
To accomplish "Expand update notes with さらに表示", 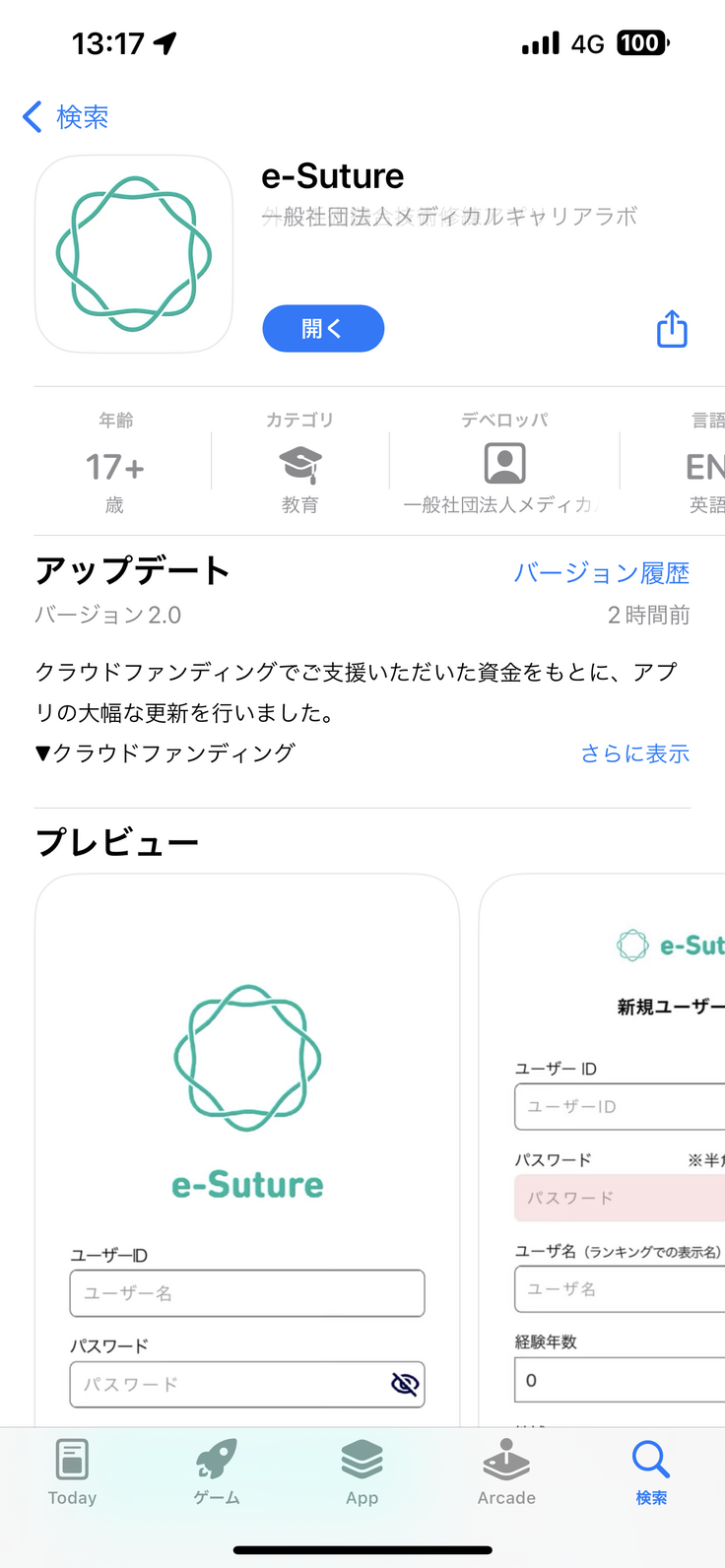I will [634, 753].
